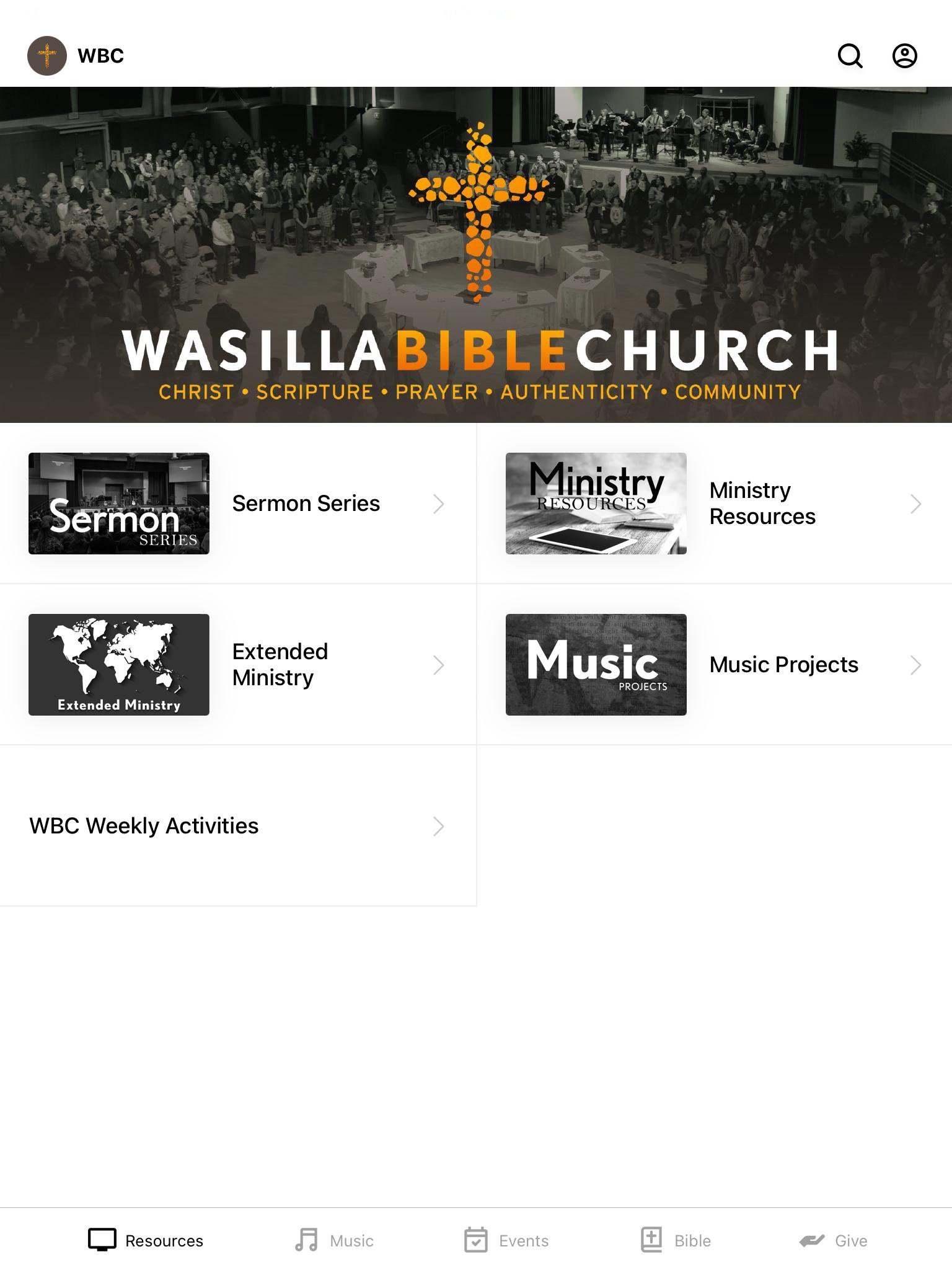
Task: Switch to the Music tab
Action: pyautogui.click(x=334, y=1240)
